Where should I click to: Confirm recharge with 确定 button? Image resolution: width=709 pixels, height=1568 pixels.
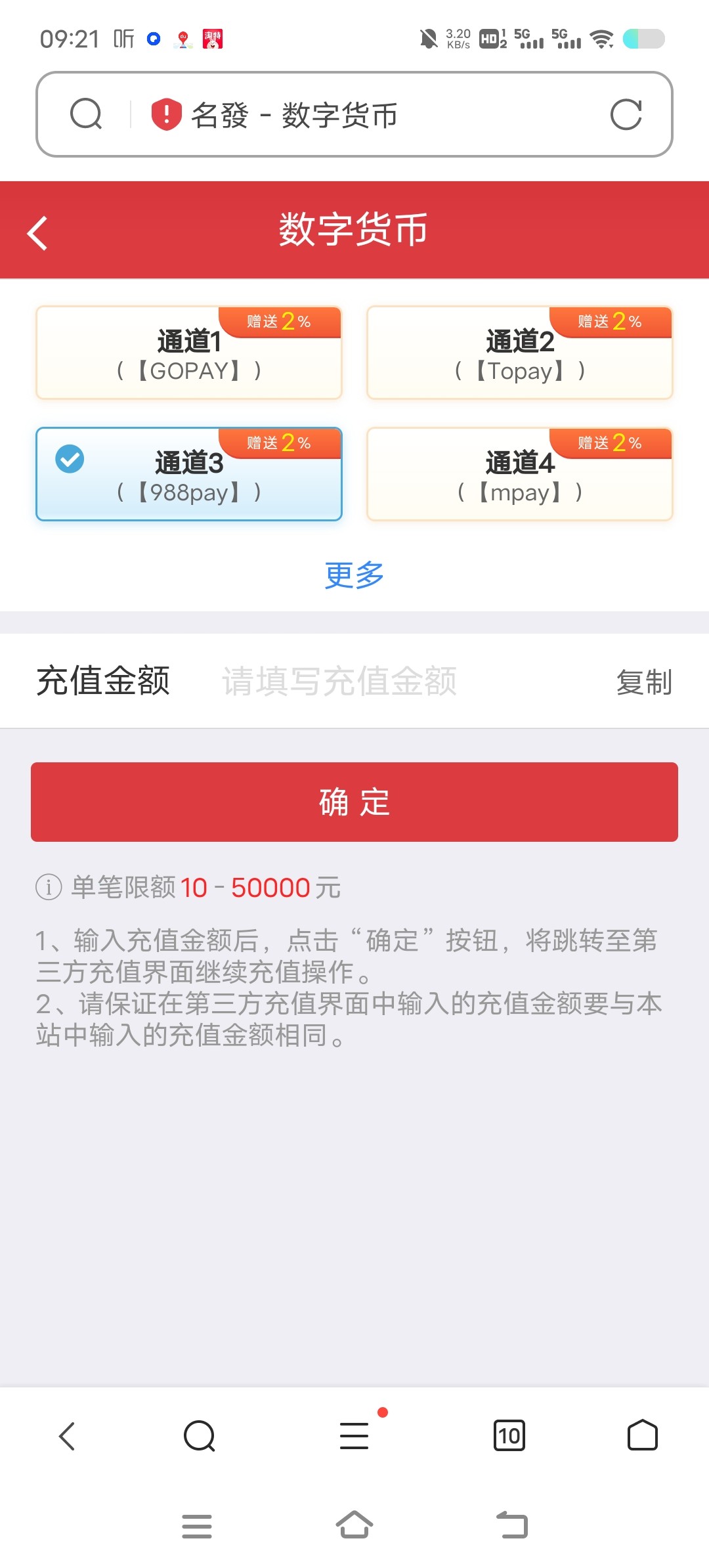pyautogui.click(x=354, y=802)
